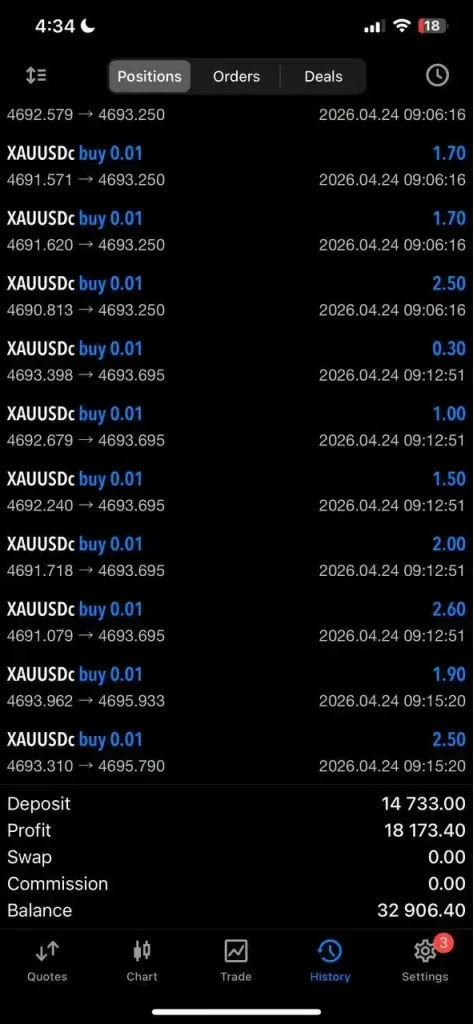Select the History tab
The height and width of the screenshot is (1024, 473).
330,961
